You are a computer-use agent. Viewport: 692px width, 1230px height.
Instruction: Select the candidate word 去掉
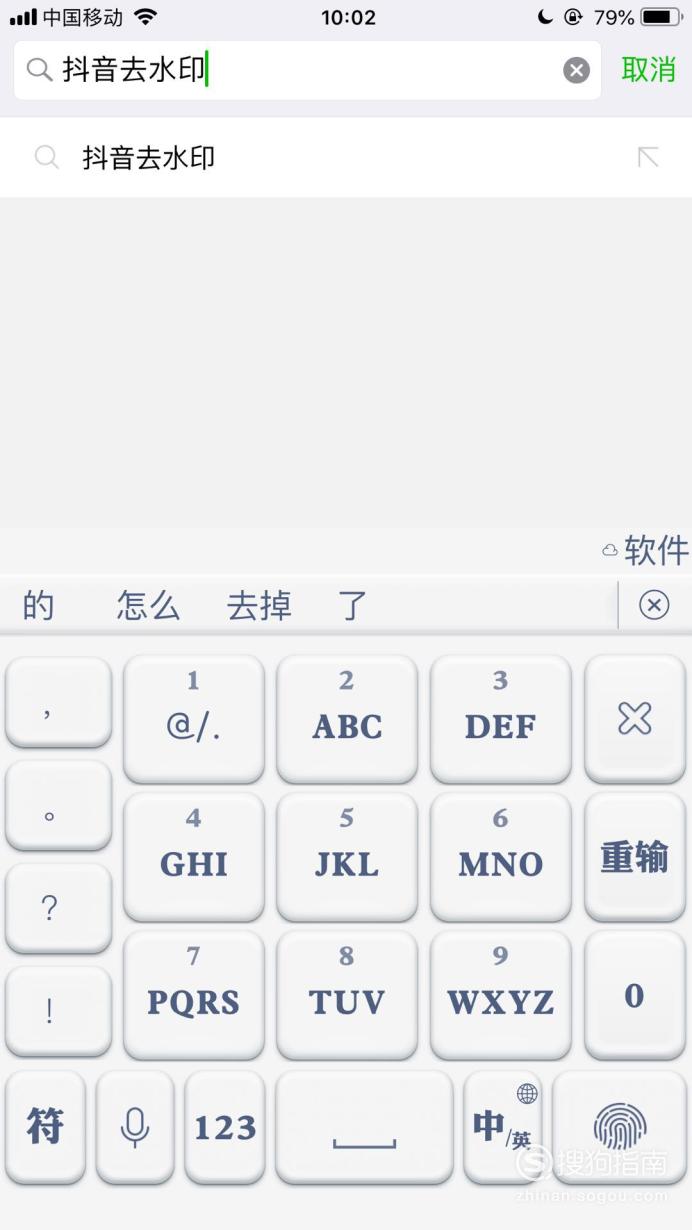[259, 605]
